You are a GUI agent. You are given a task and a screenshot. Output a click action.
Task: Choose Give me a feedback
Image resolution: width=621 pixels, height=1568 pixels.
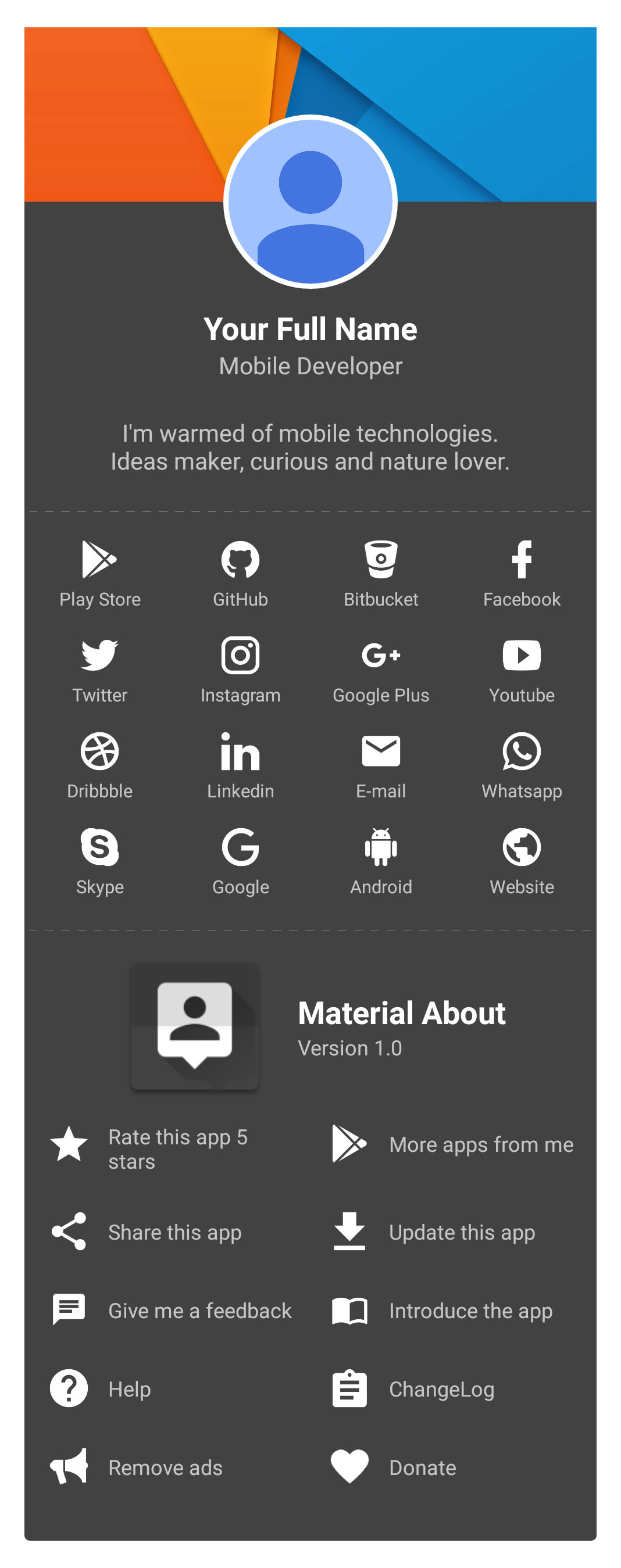pos(172,1310)
